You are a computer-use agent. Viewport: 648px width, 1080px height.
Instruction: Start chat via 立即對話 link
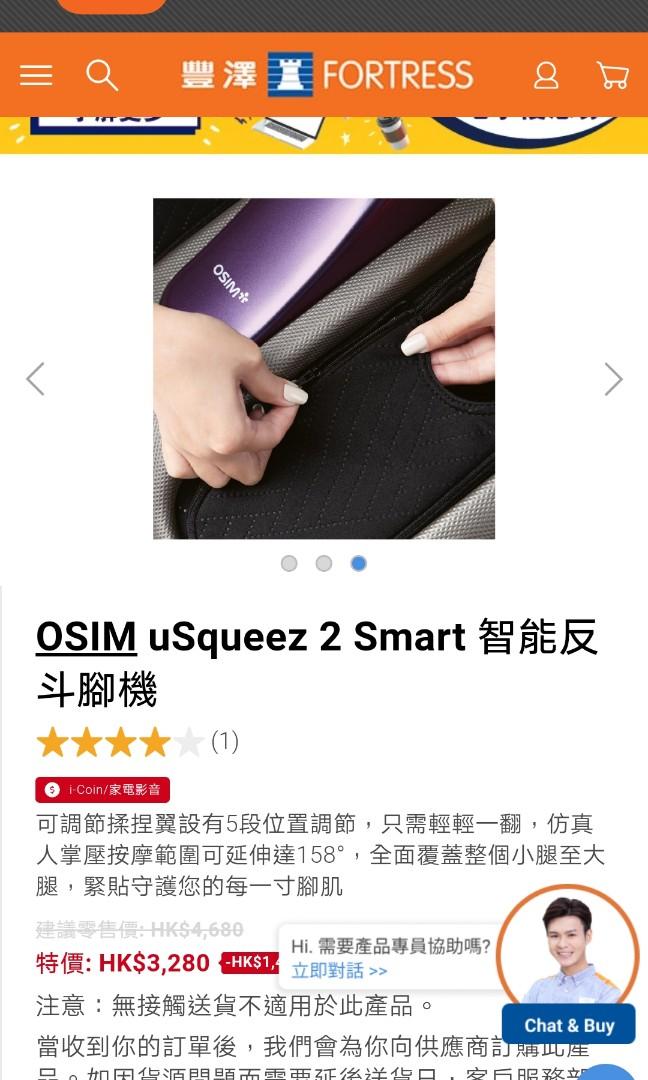339,971
